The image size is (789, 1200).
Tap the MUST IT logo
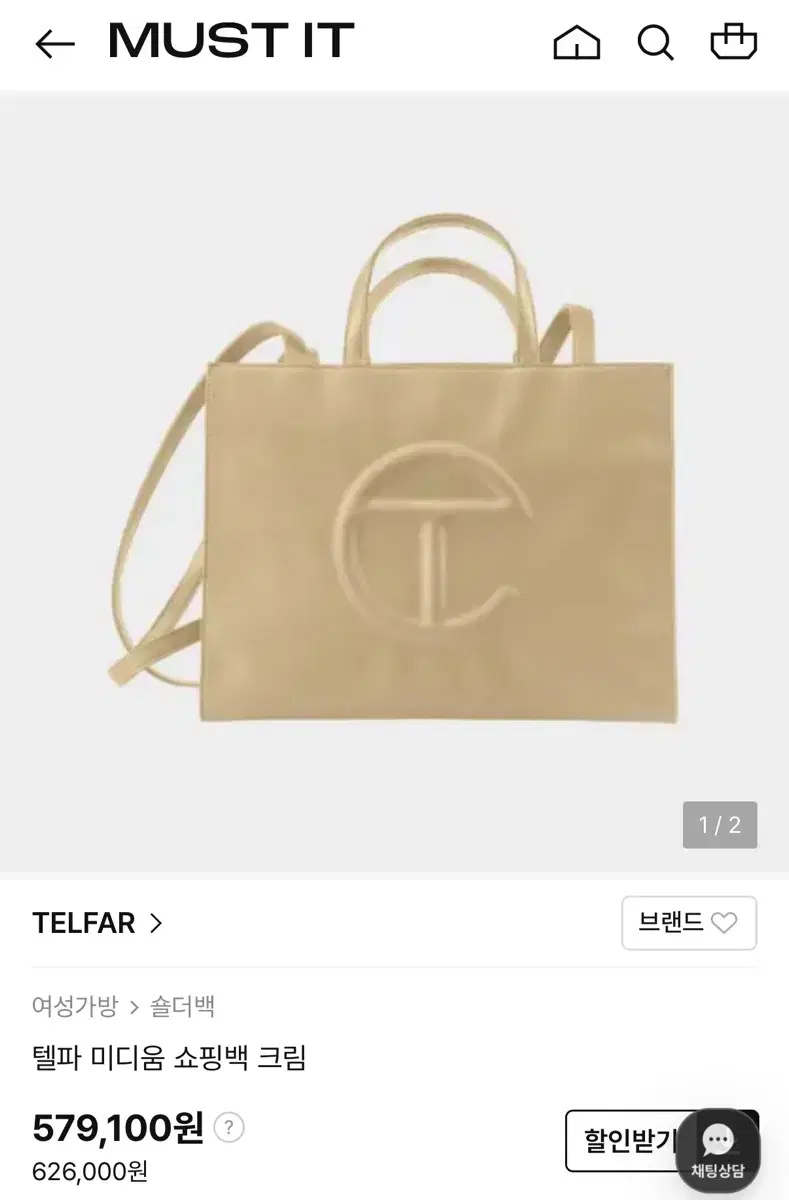[x=231, y=42]
